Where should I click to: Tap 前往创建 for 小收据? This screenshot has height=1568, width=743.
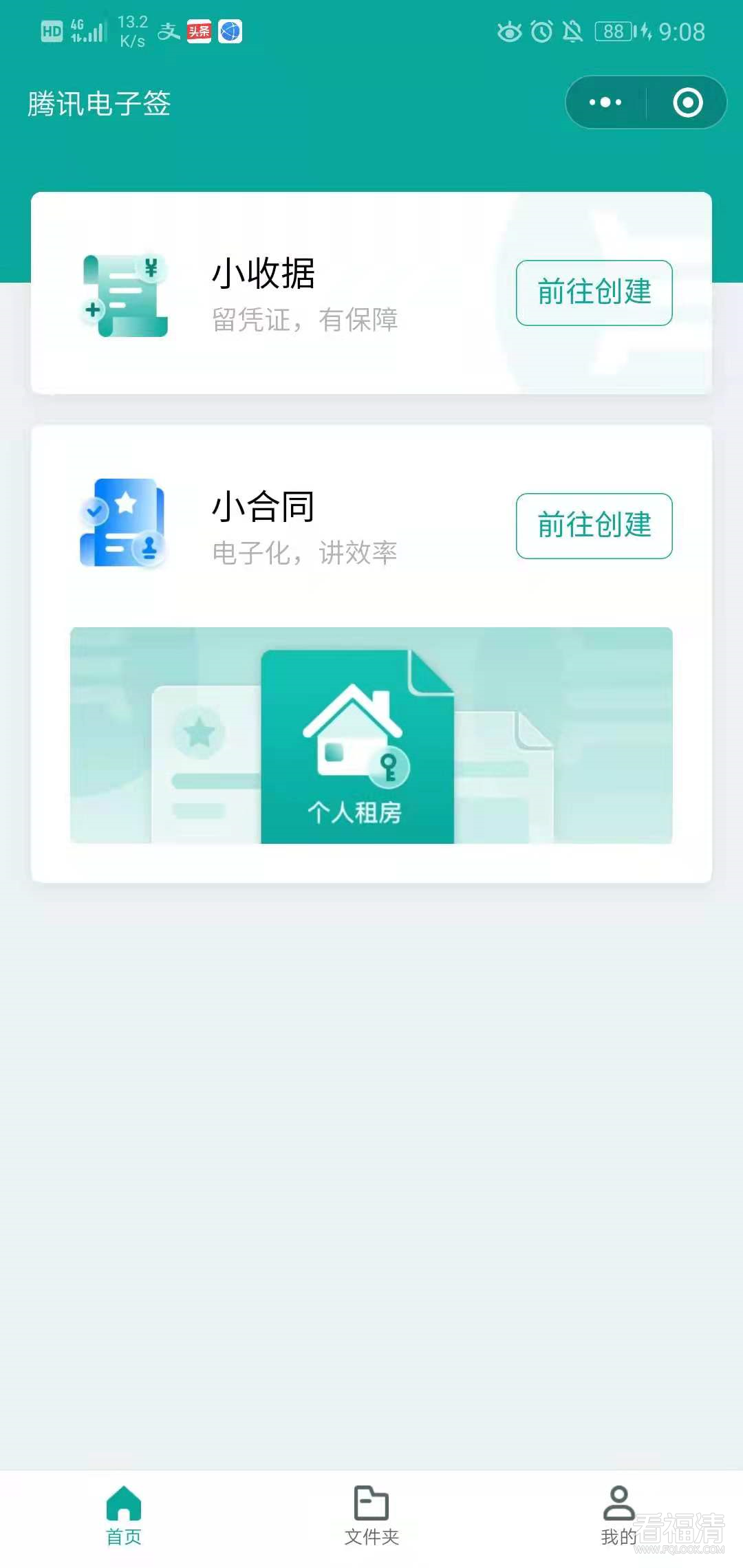[x=594, y=292]
